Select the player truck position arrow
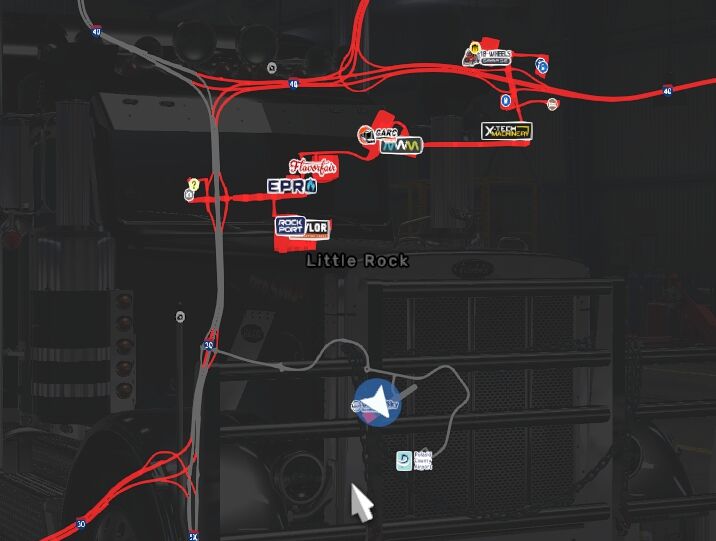 tap(378, 403)
